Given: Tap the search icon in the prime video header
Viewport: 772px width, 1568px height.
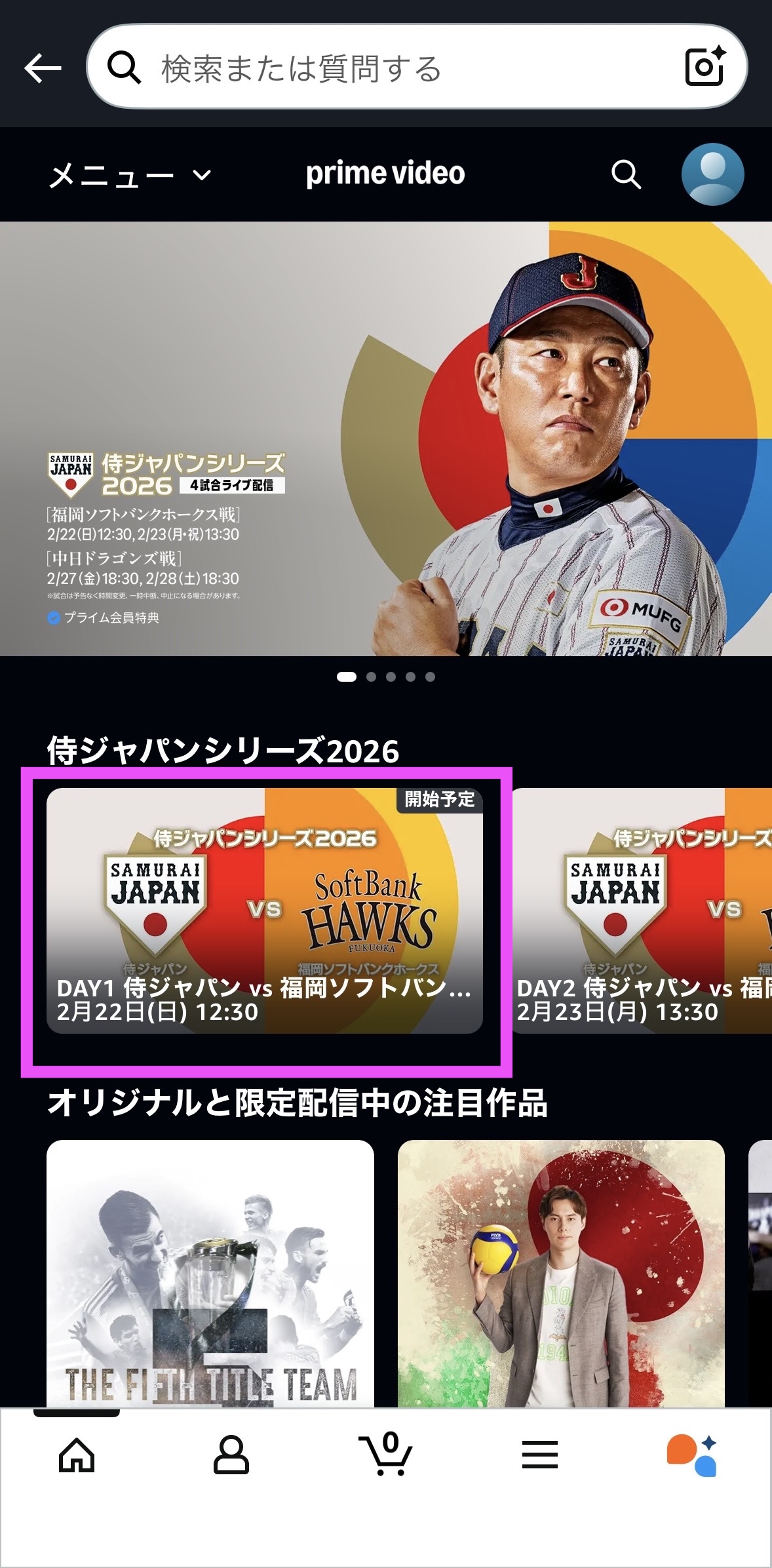Looking at the screenshot, I should point(625,174).
